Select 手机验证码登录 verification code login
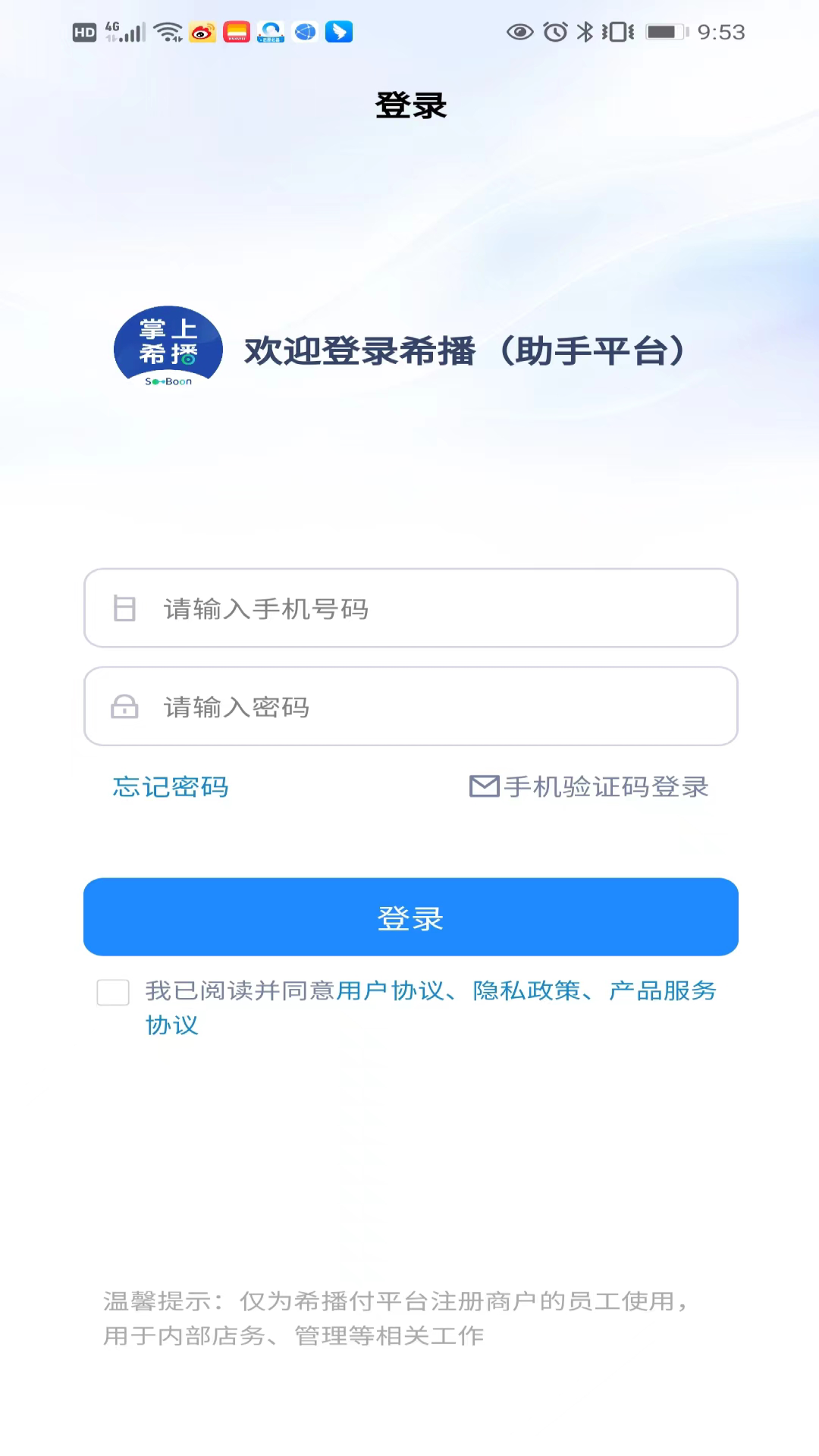 pyautogui.click(x=607, y=787)
